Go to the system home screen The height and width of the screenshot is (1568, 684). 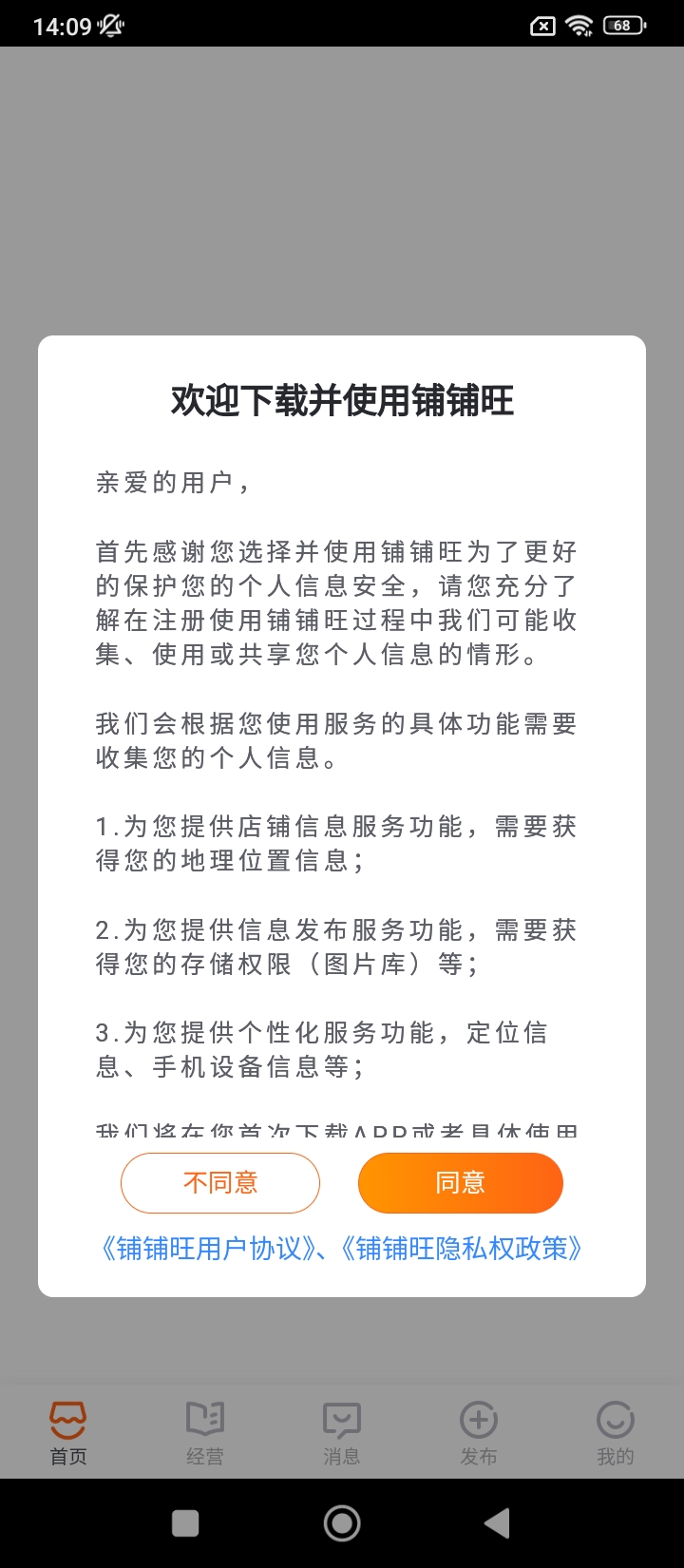point(342,1523)
